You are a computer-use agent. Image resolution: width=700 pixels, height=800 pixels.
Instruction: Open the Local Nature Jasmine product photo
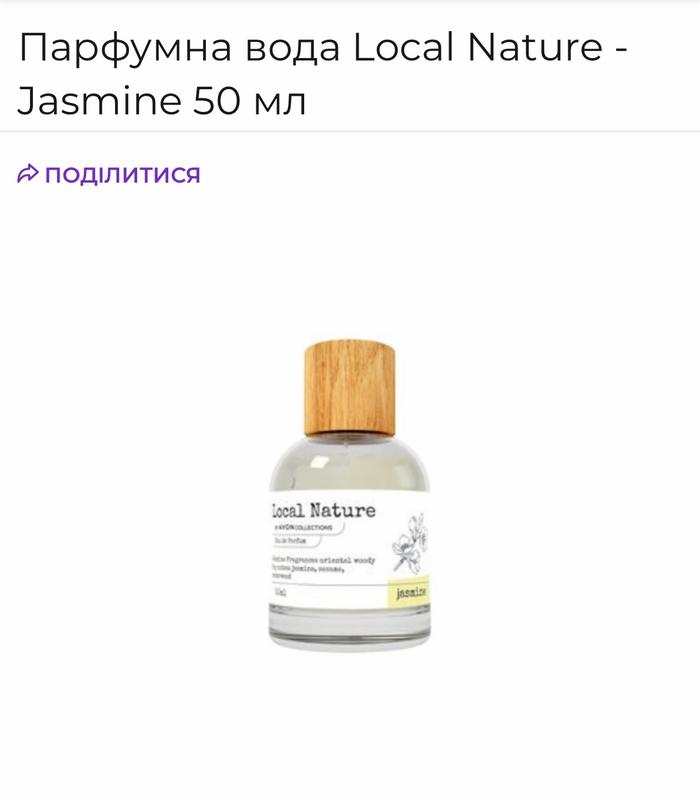350,495
